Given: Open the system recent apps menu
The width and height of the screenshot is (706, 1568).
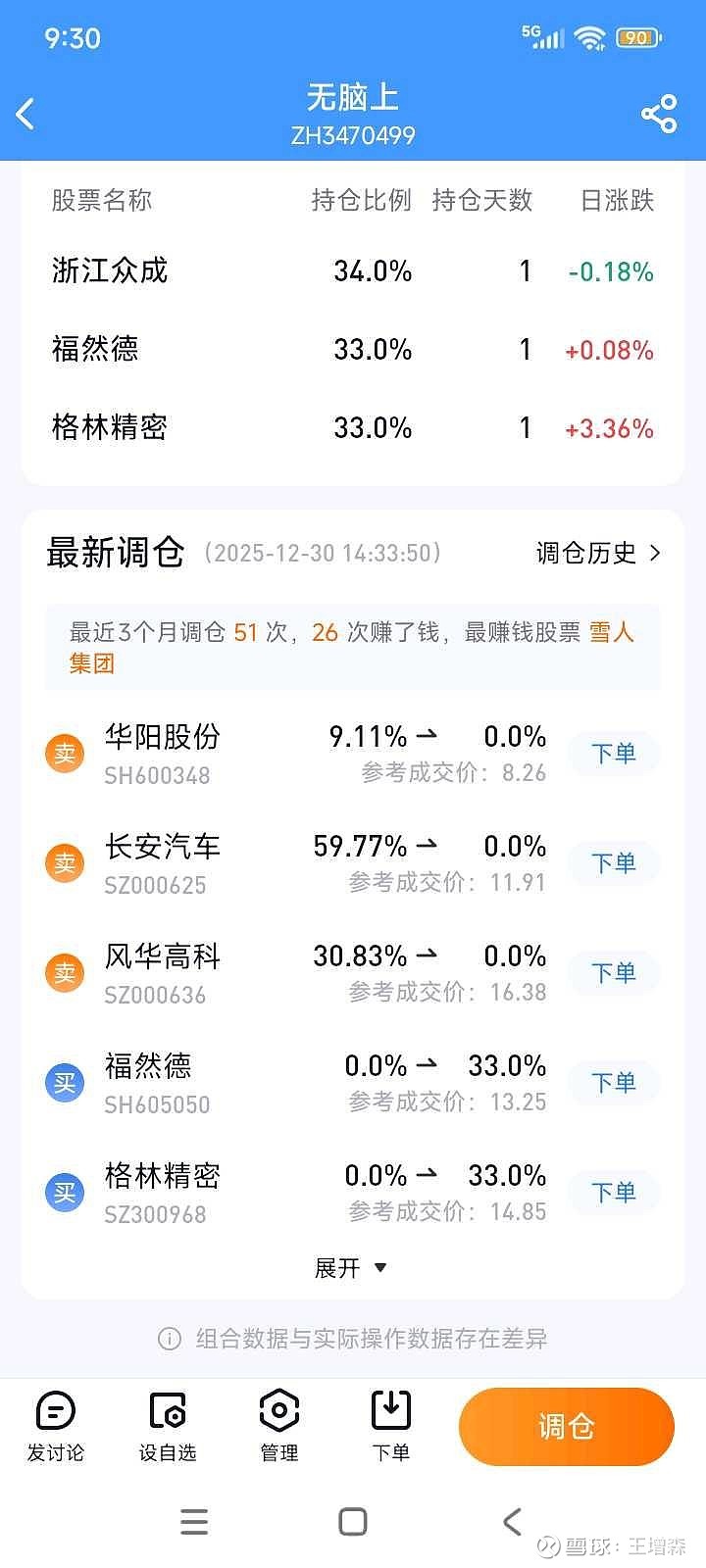Looking at the screenshot, I should coord(194,1521).
